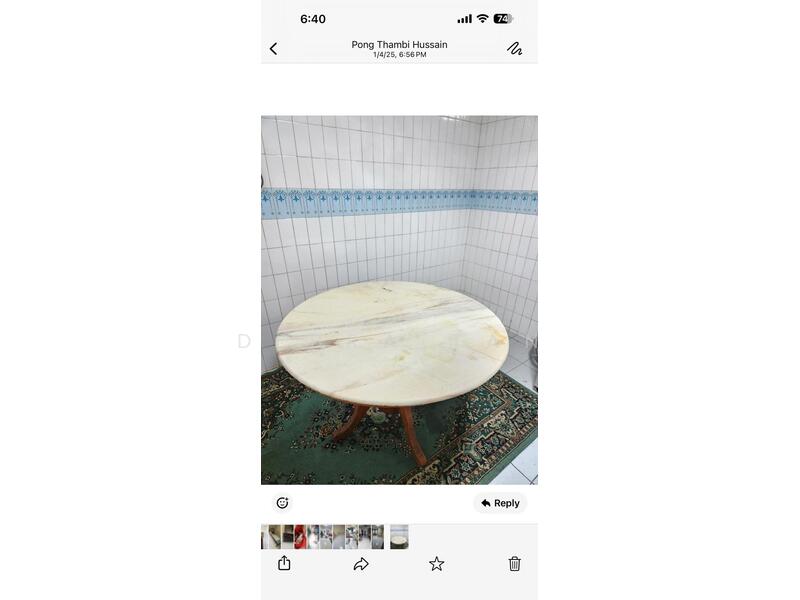Forward this photo to another chat
The image size is (800, 600).
point(361,564)
